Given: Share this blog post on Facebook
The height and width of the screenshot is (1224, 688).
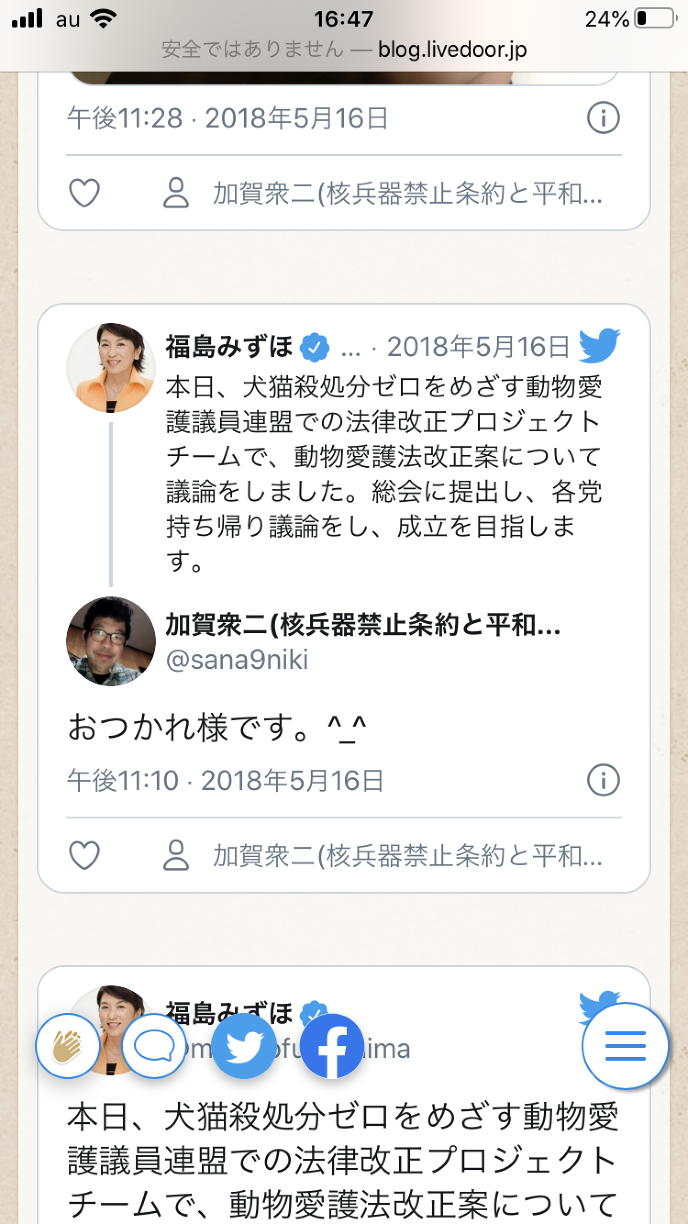Looking at the screenshot, I should [332, 1046].
